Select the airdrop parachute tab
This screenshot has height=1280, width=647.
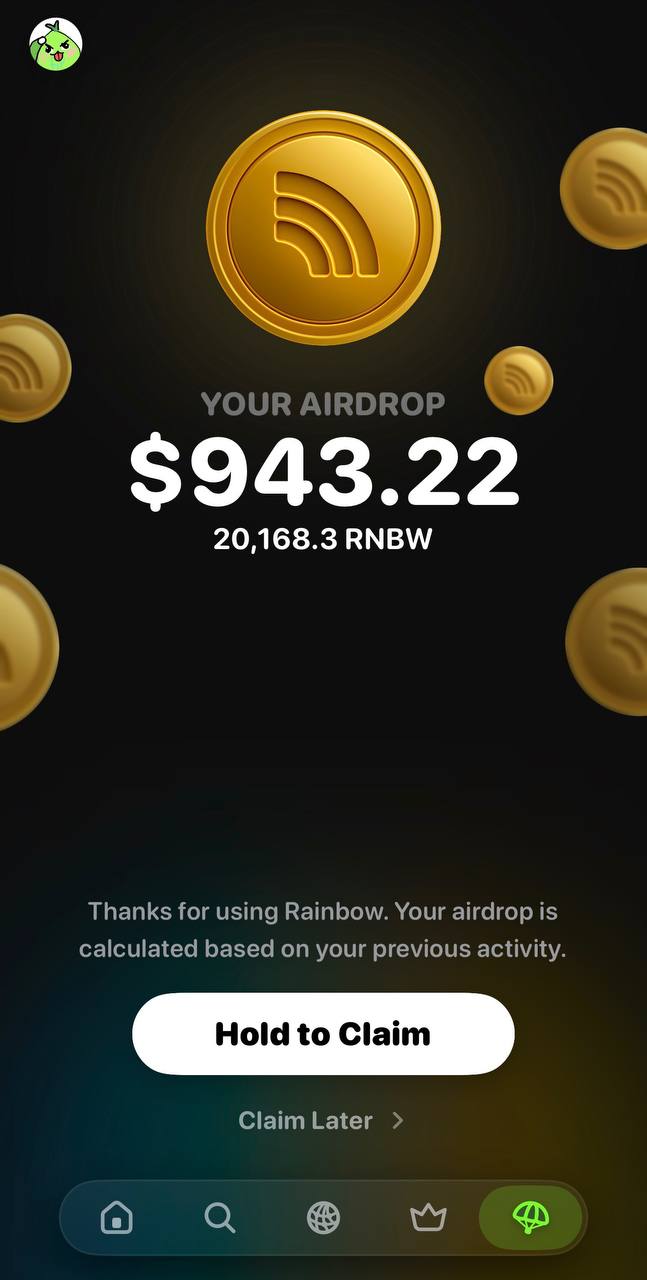[530, 1217]
